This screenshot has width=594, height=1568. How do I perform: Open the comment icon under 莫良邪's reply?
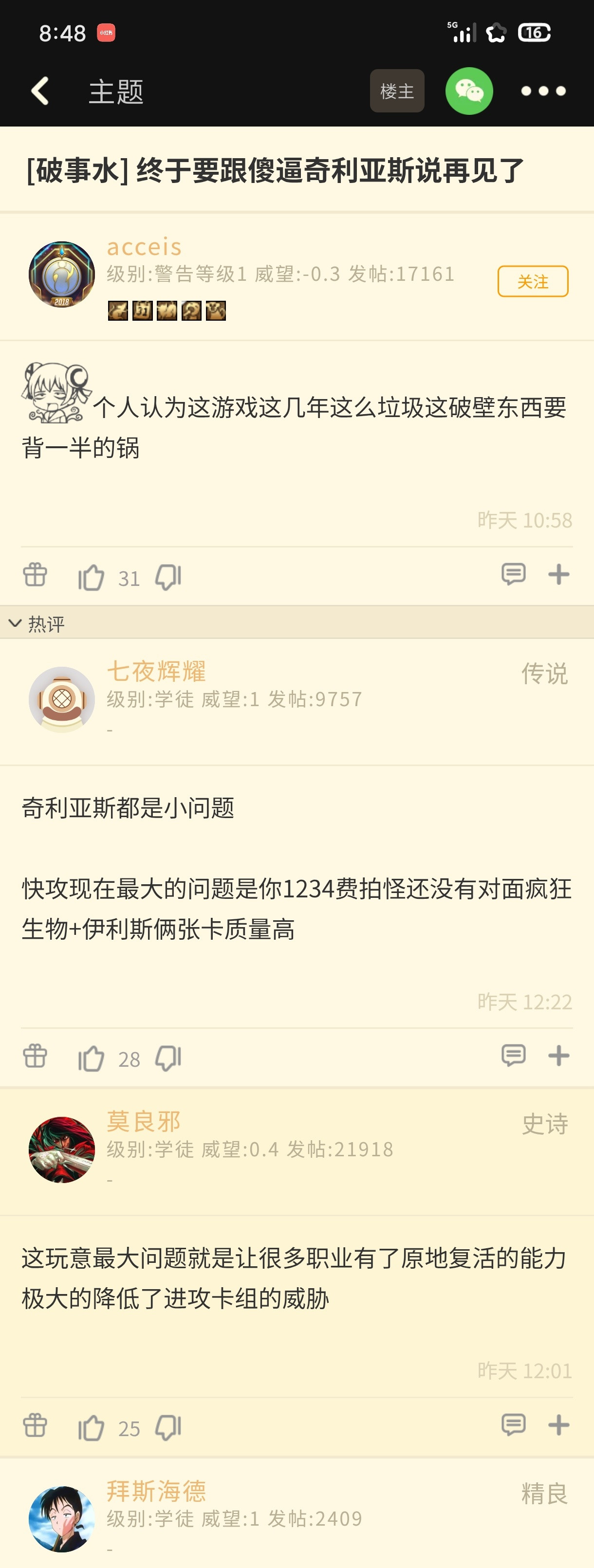coord(514,1427)
